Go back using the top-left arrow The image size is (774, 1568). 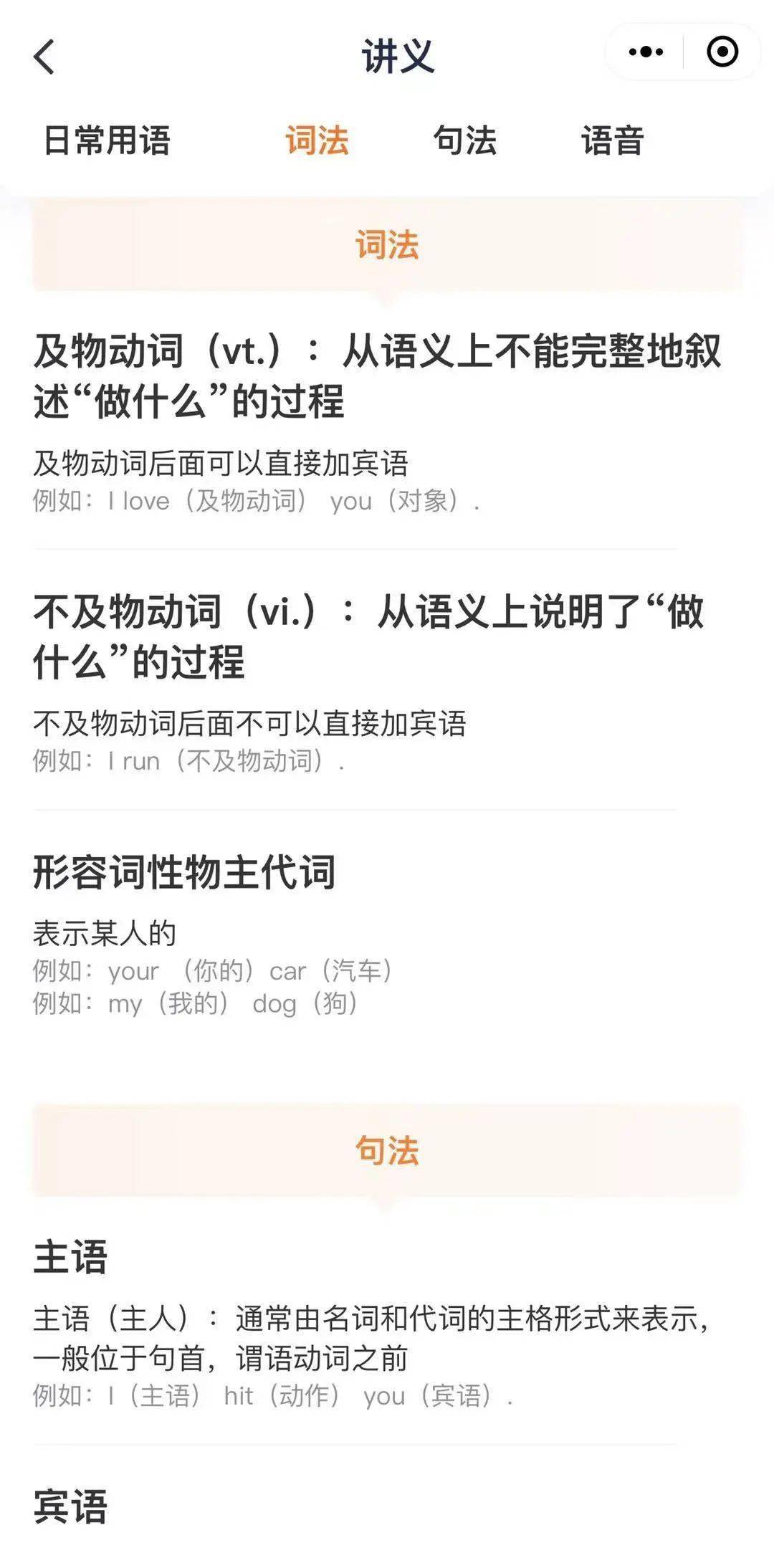click(44, 57)
